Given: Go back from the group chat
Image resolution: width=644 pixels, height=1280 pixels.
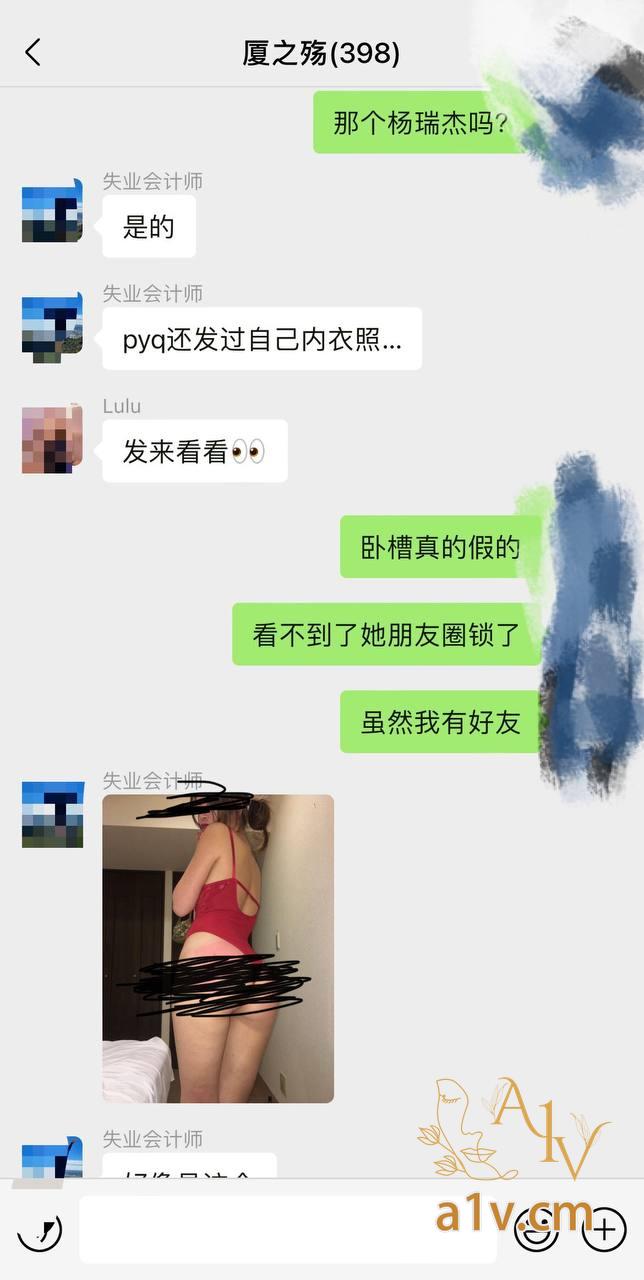Looking at the screenshot, I should (33, 53).
